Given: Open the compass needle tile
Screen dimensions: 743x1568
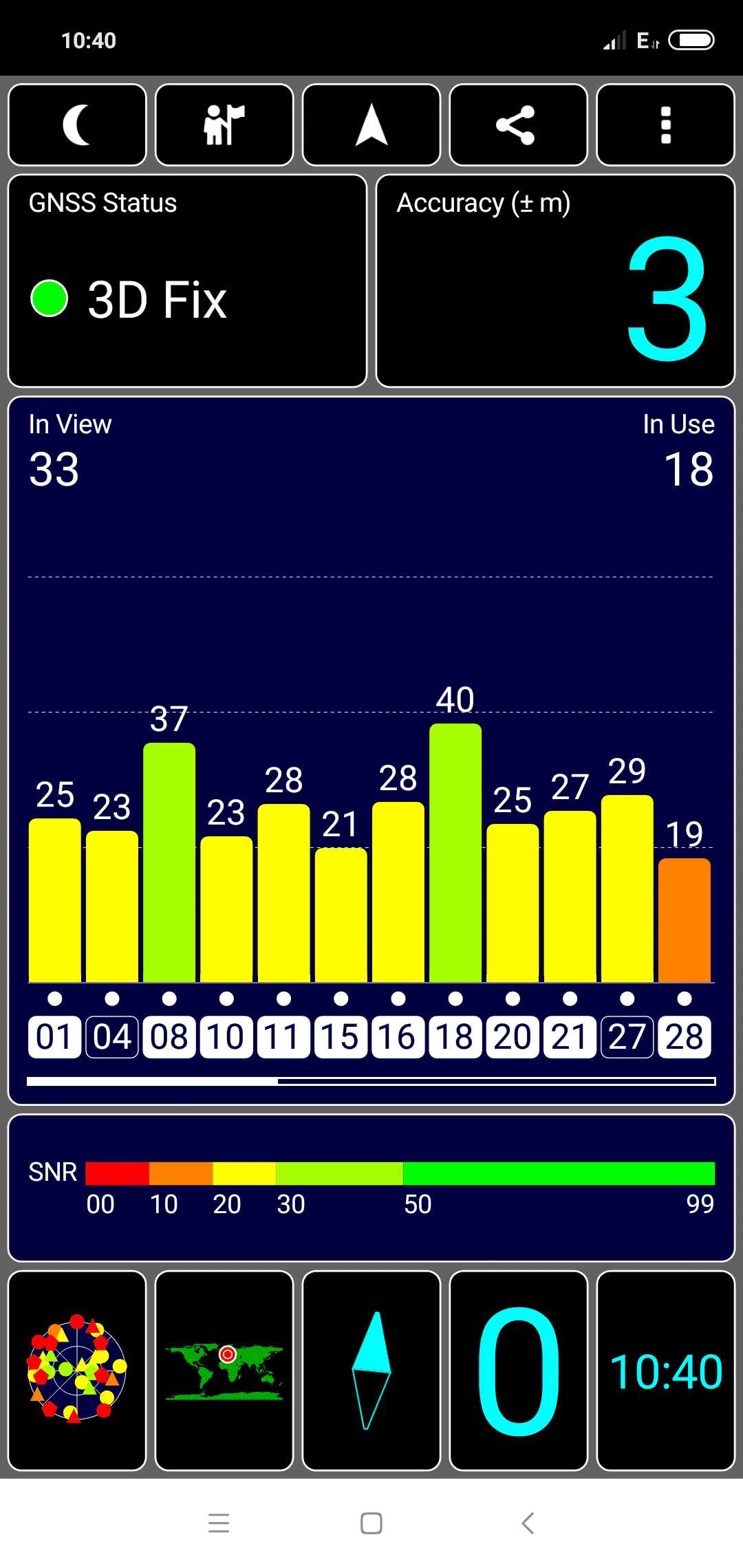Looking at the screenshot, I should 371,1371.
